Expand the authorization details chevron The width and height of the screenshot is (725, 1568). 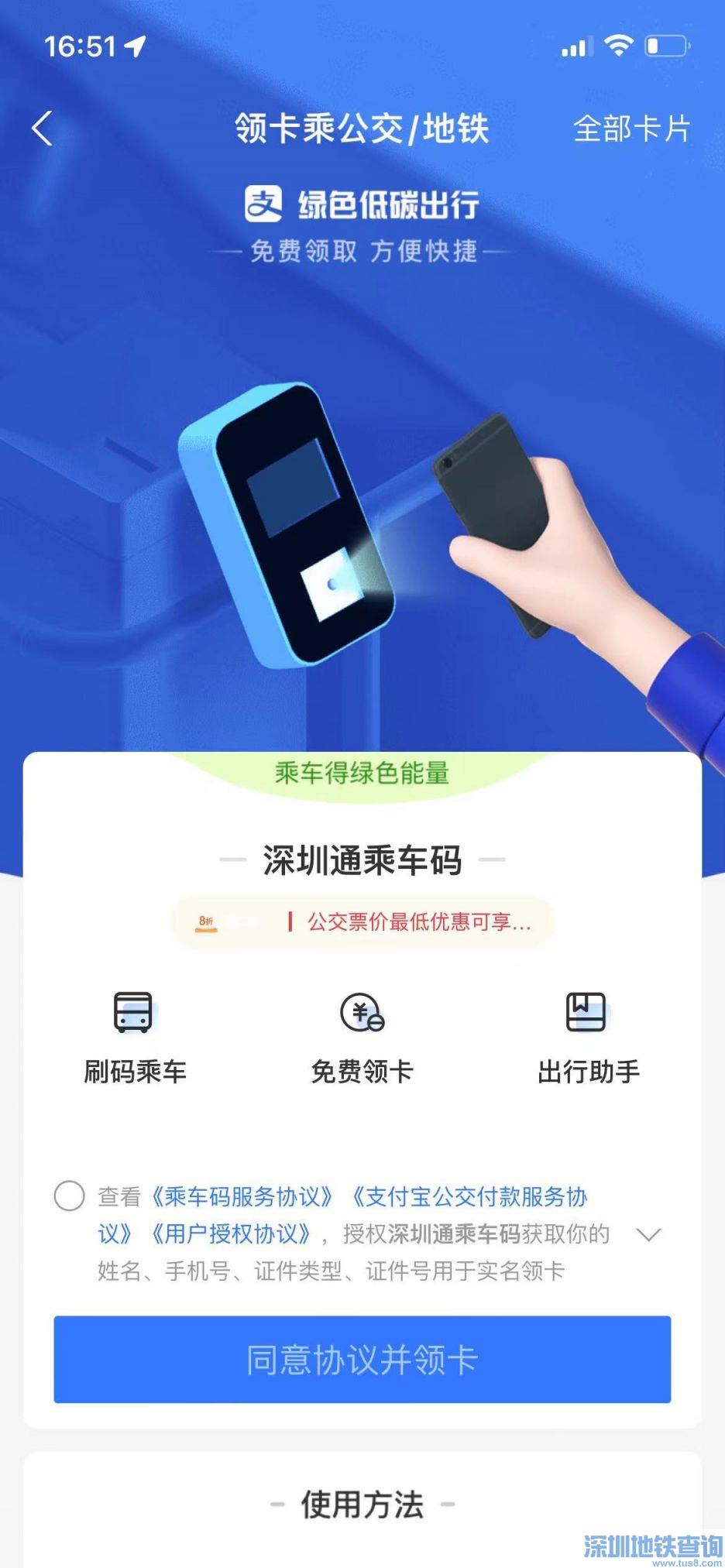point(648,1234)
